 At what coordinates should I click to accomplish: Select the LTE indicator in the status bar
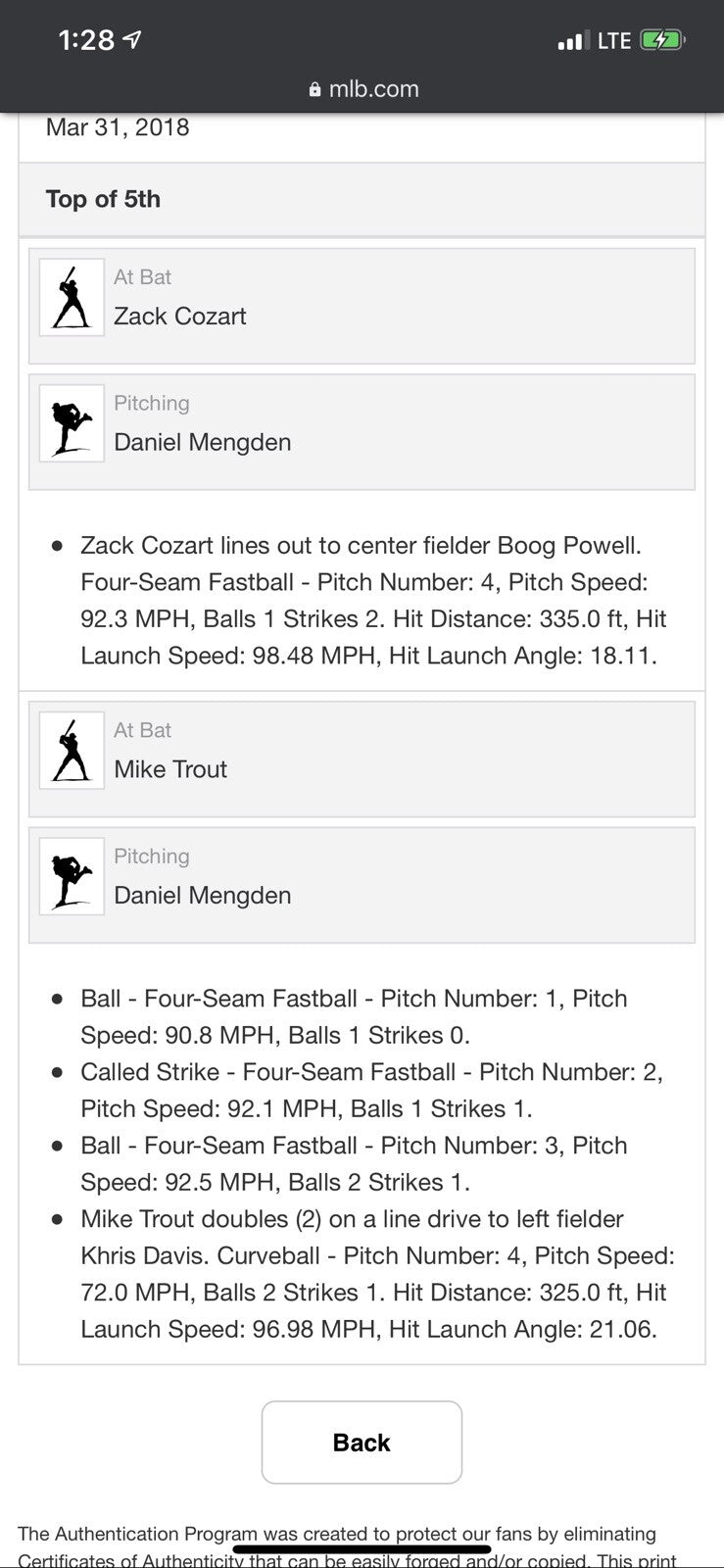coord(613,40)
